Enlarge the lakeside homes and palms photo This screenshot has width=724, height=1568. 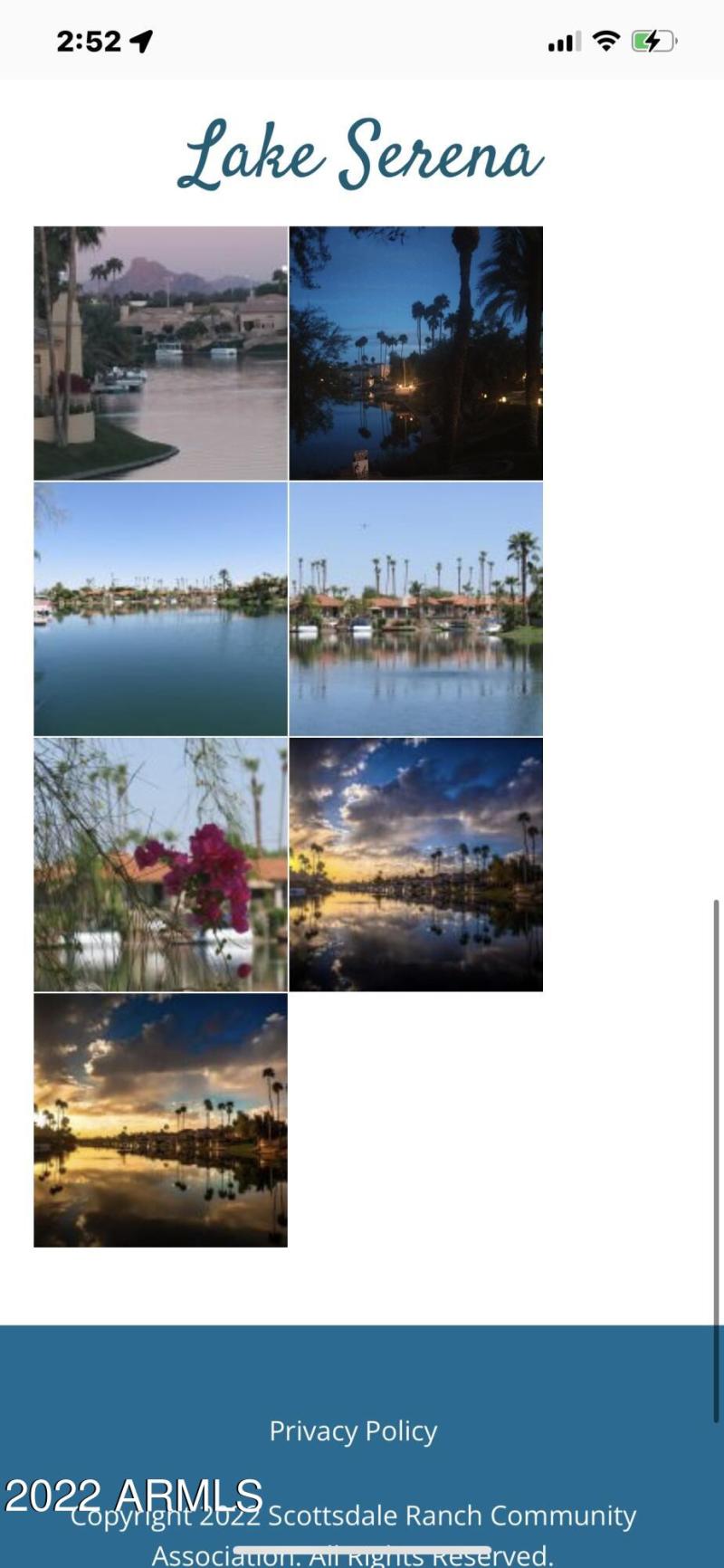coord(416,608)
